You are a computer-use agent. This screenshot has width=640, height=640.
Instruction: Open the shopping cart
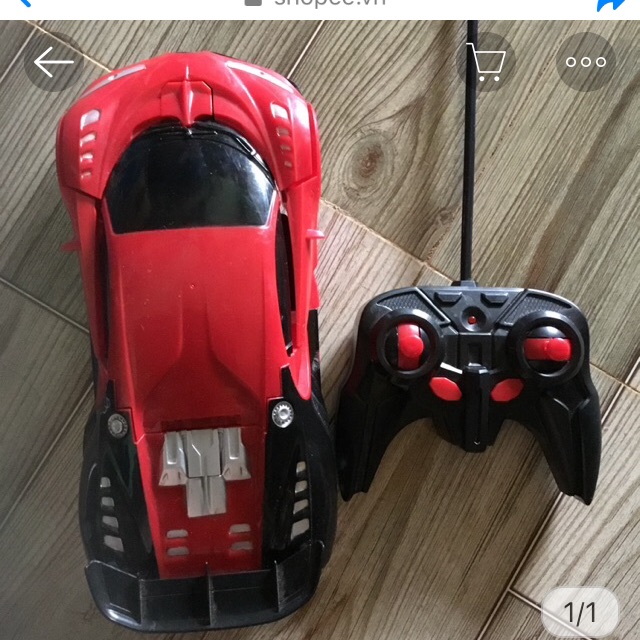[486, 62]
